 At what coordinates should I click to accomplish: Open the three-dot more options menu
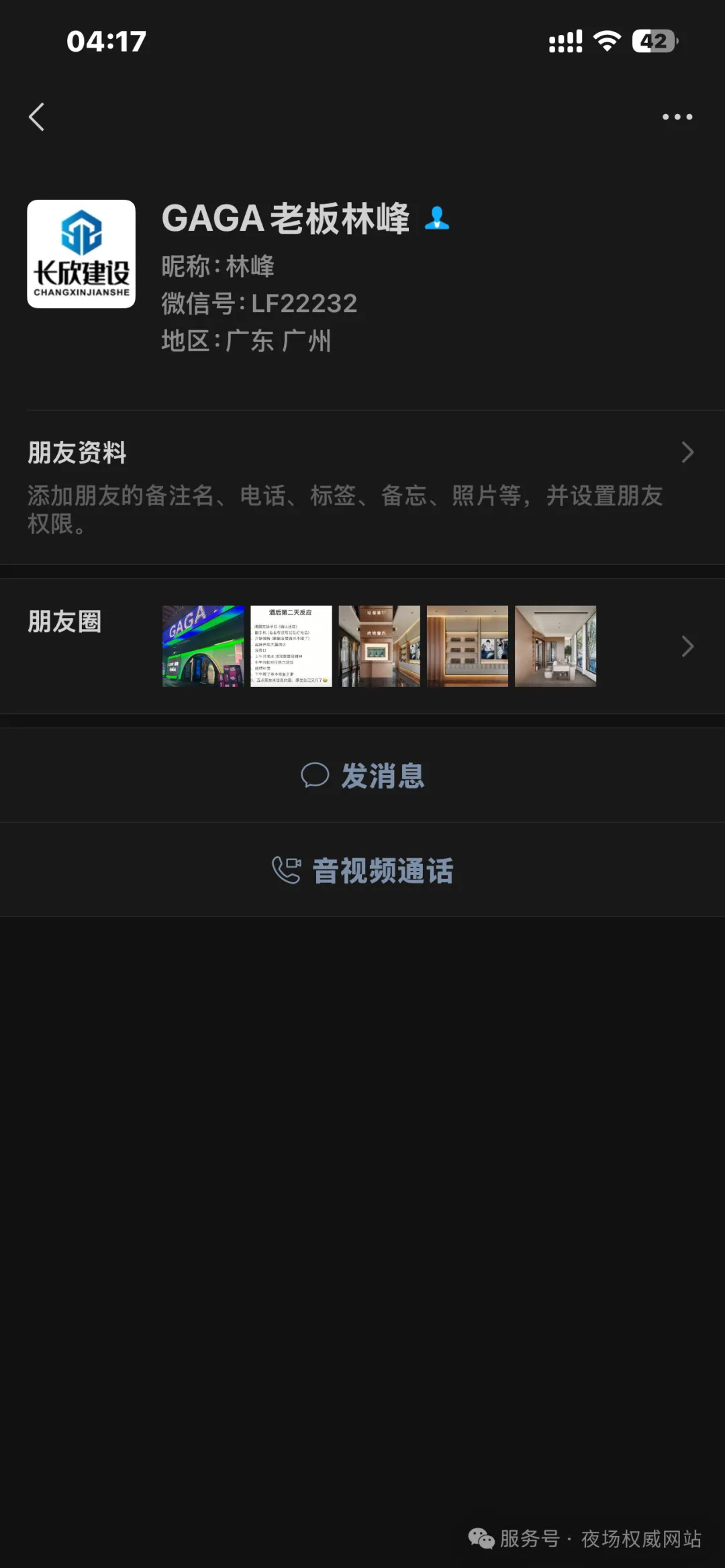click(x=677, y=117)
